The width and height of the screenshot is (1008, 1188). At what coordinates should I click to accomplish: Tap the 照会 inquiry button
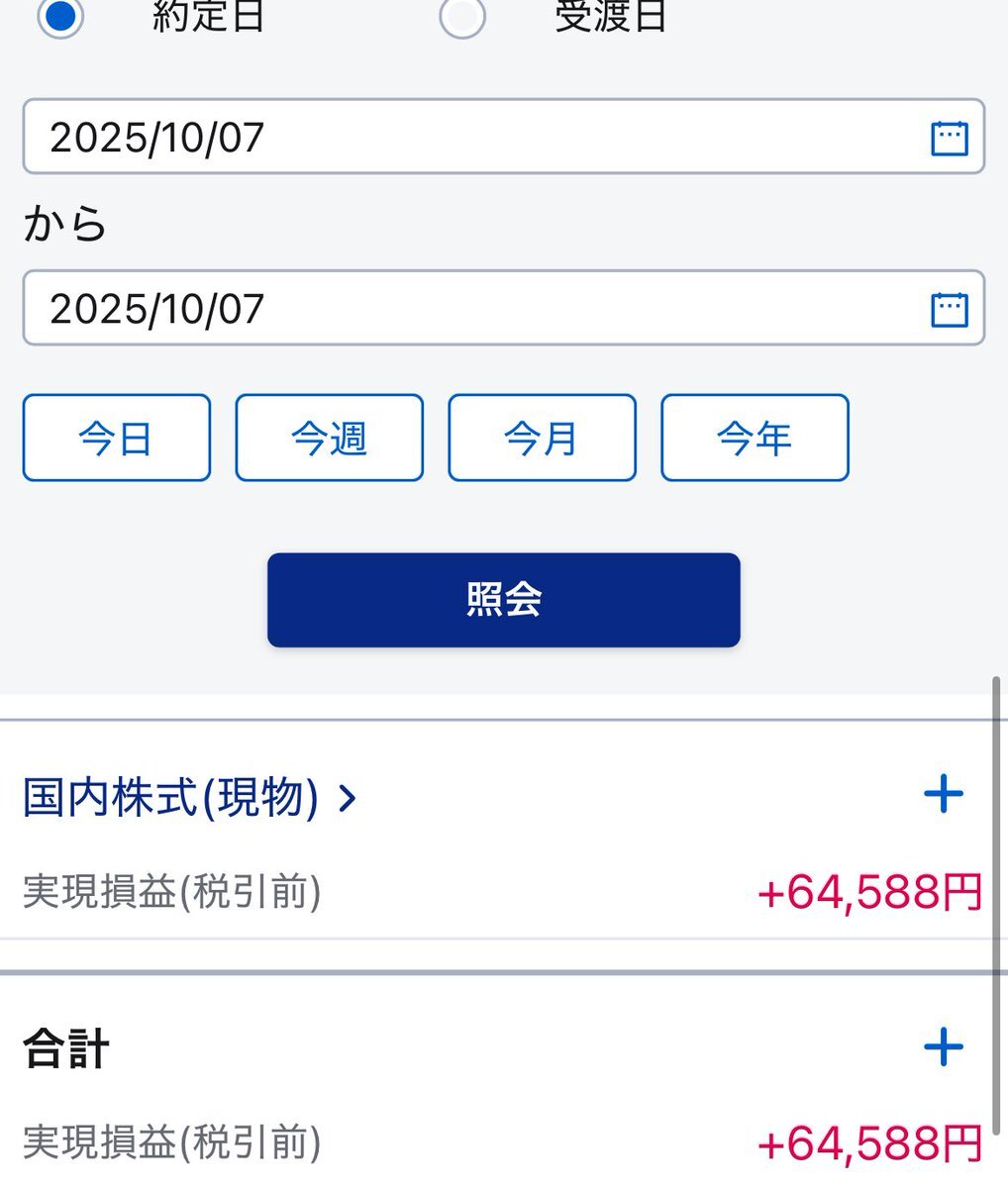(x=503, y=600)
